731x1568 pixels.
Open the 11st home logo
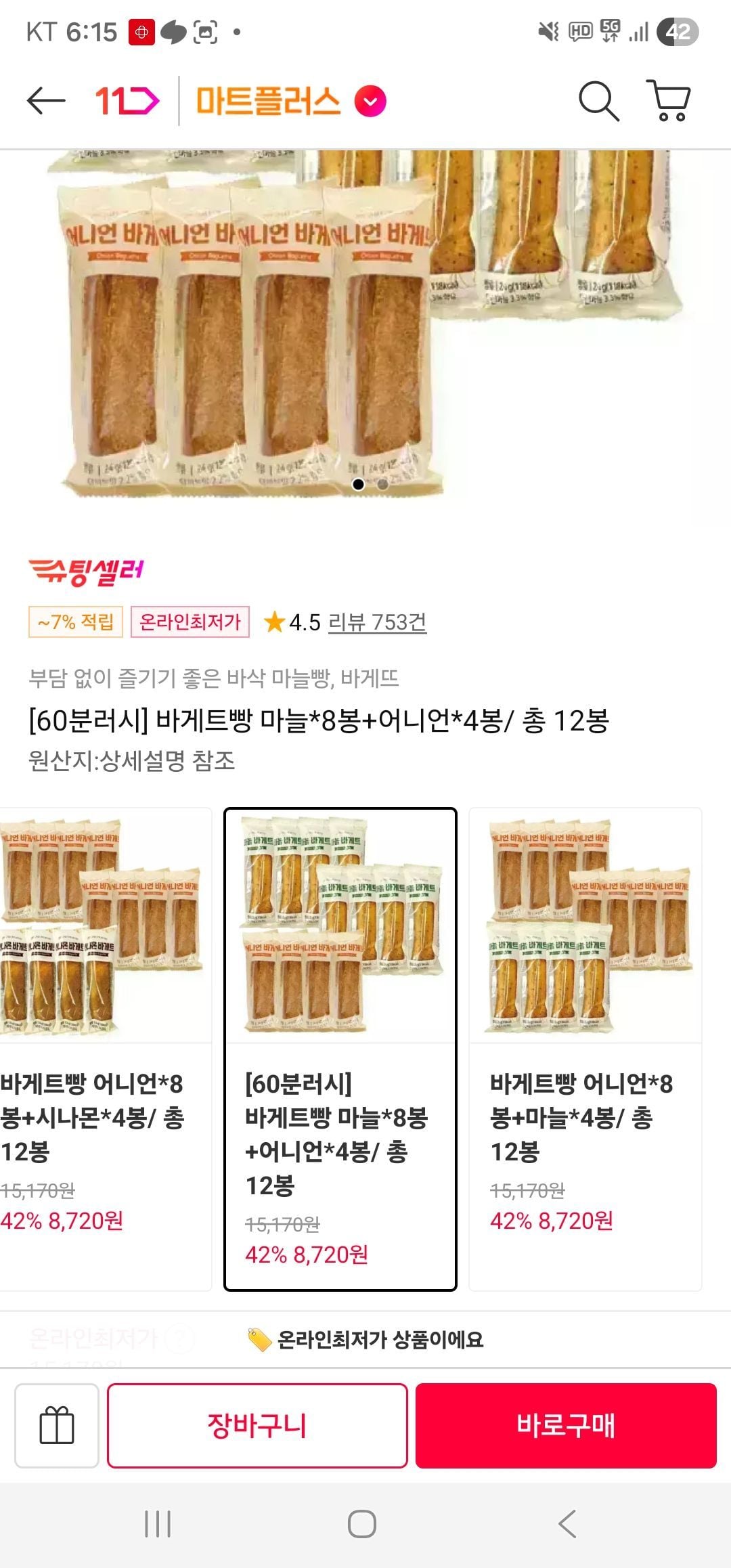127,102
